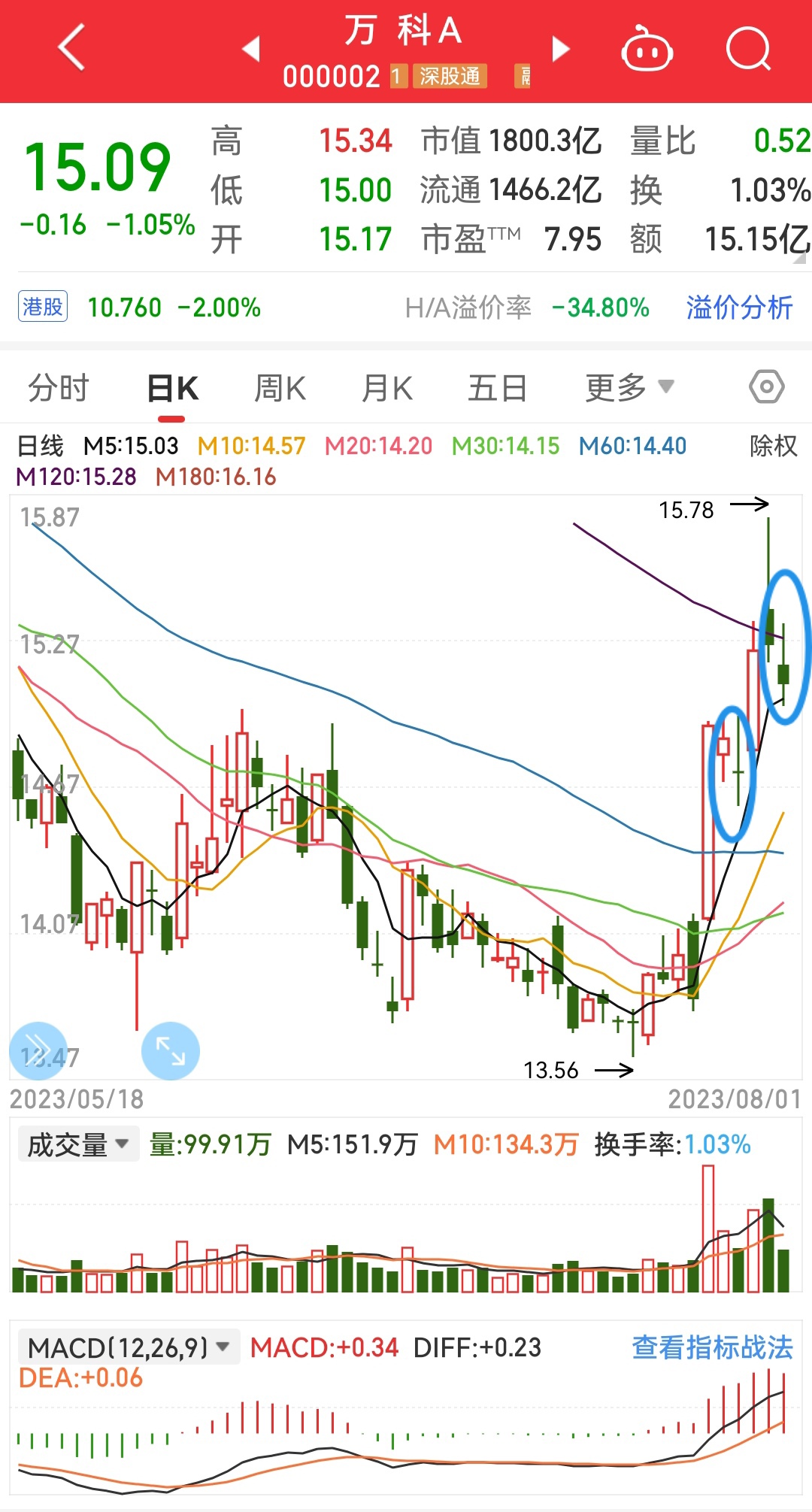The width and height of the screenshot is (812, 1512).
Task: Switch to the 月K chart tab
Action: pos(387,389)
